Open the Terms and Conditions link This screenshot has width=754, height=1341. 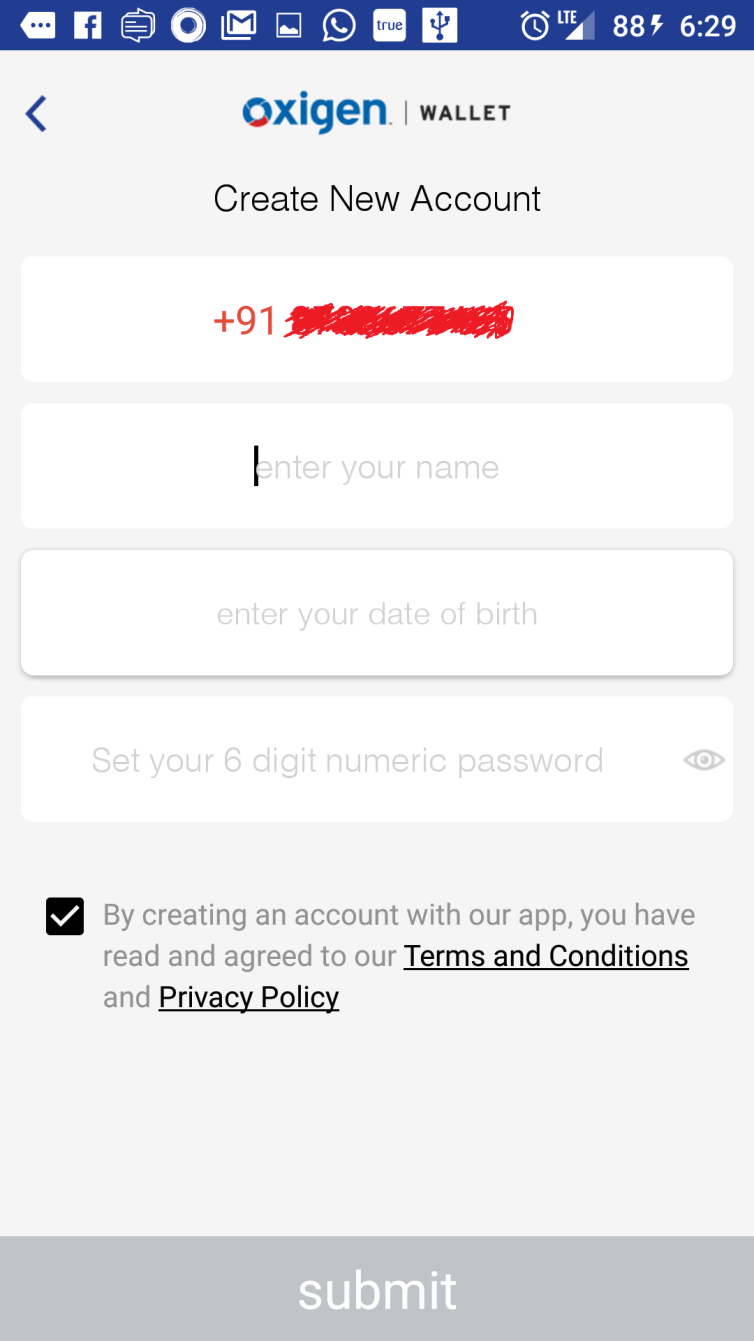point(546,956)
